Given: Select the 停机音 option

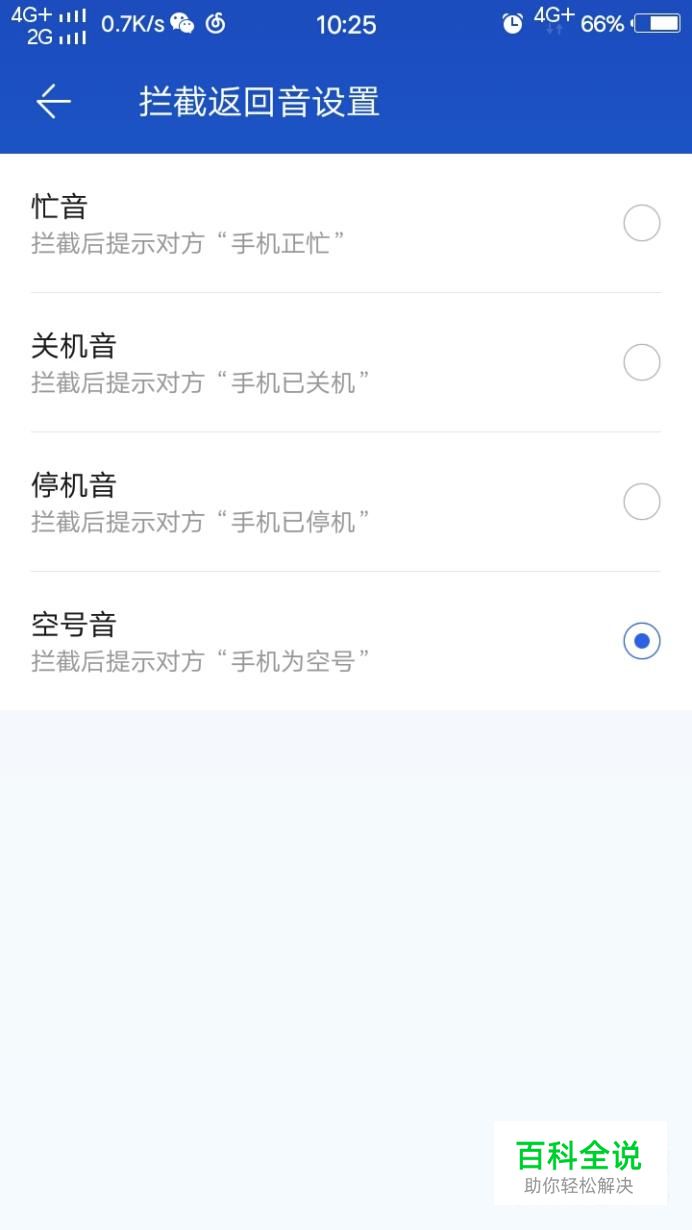Looking at the screenshot, I should point(641,501).
